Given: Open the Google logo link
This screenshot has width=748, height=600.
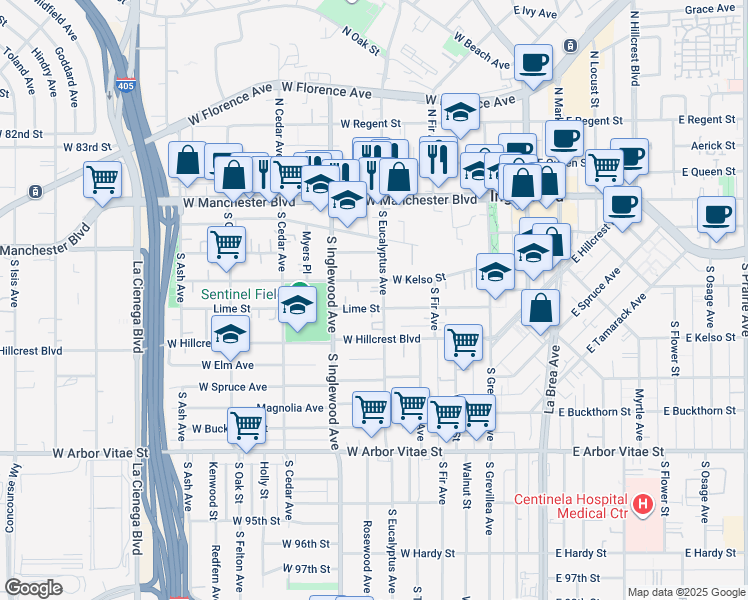Looking at the screenshot, I should 33,588.
